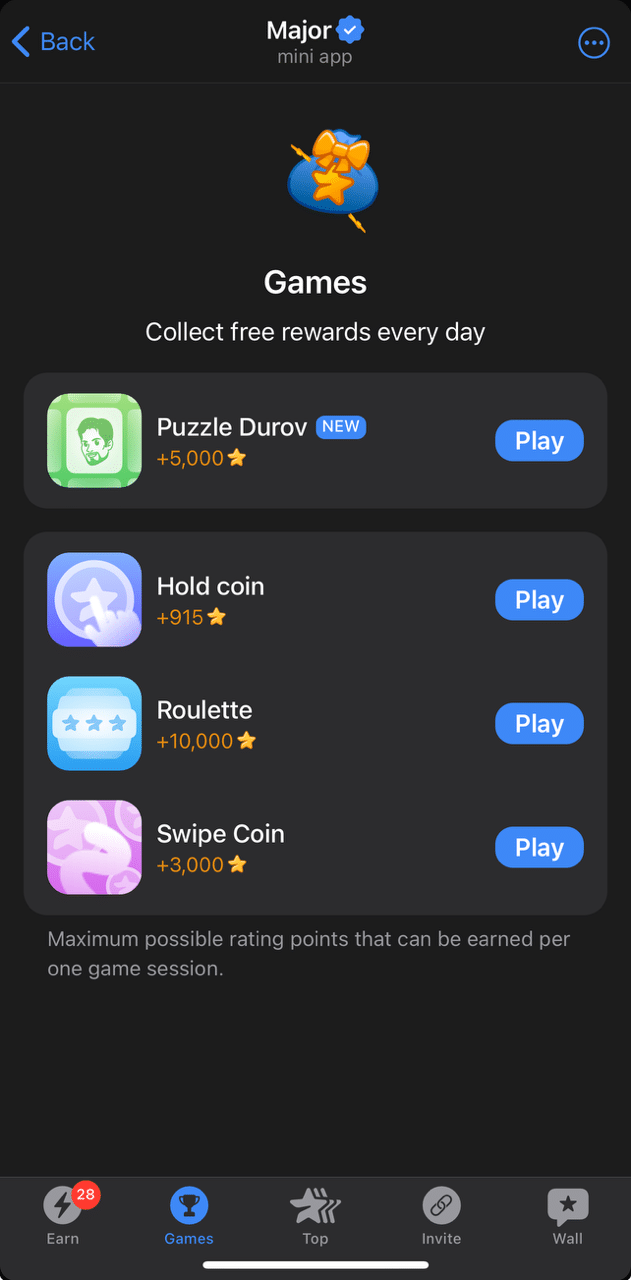Play the Swipe Coin game

[539, 848]
